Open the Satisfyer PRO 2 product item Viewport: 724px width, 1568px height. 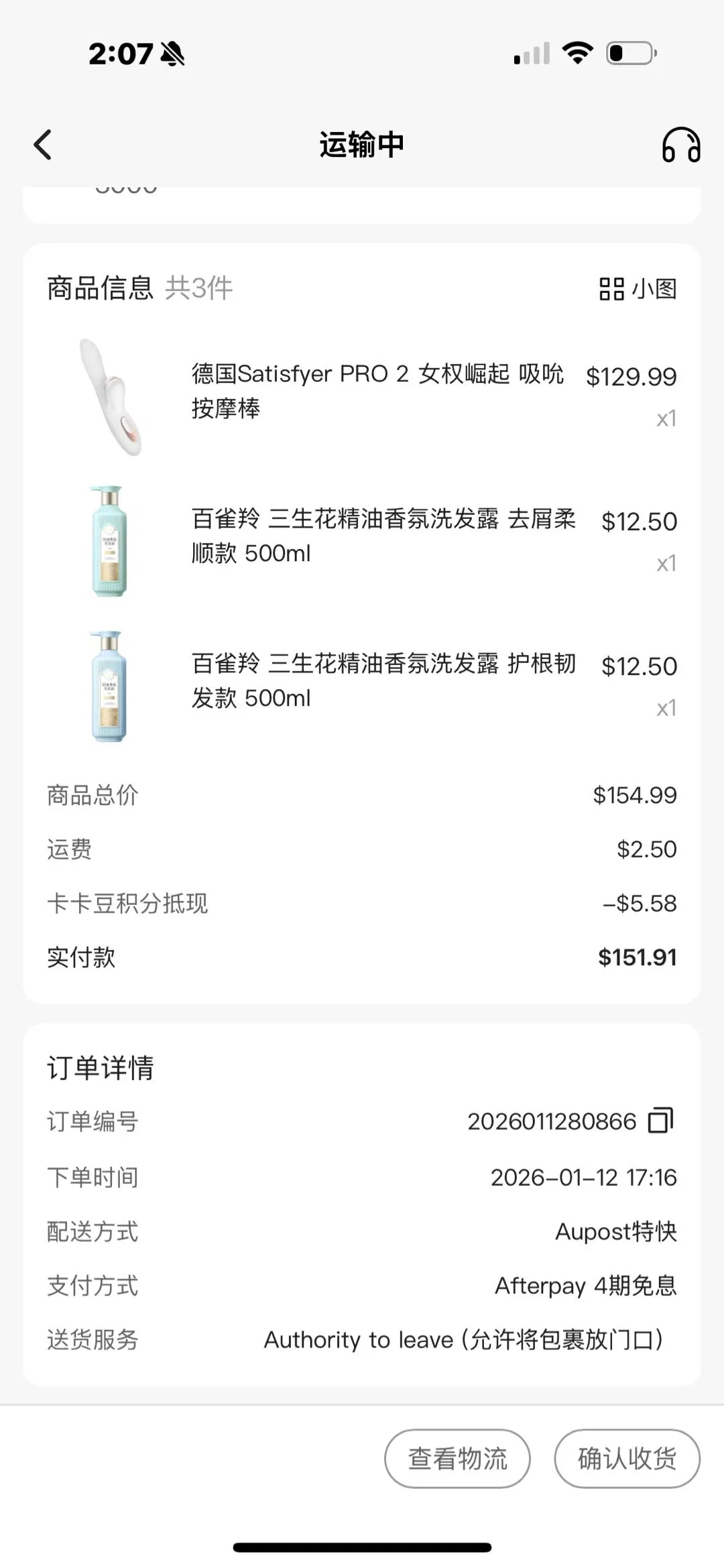click(377, 391)
